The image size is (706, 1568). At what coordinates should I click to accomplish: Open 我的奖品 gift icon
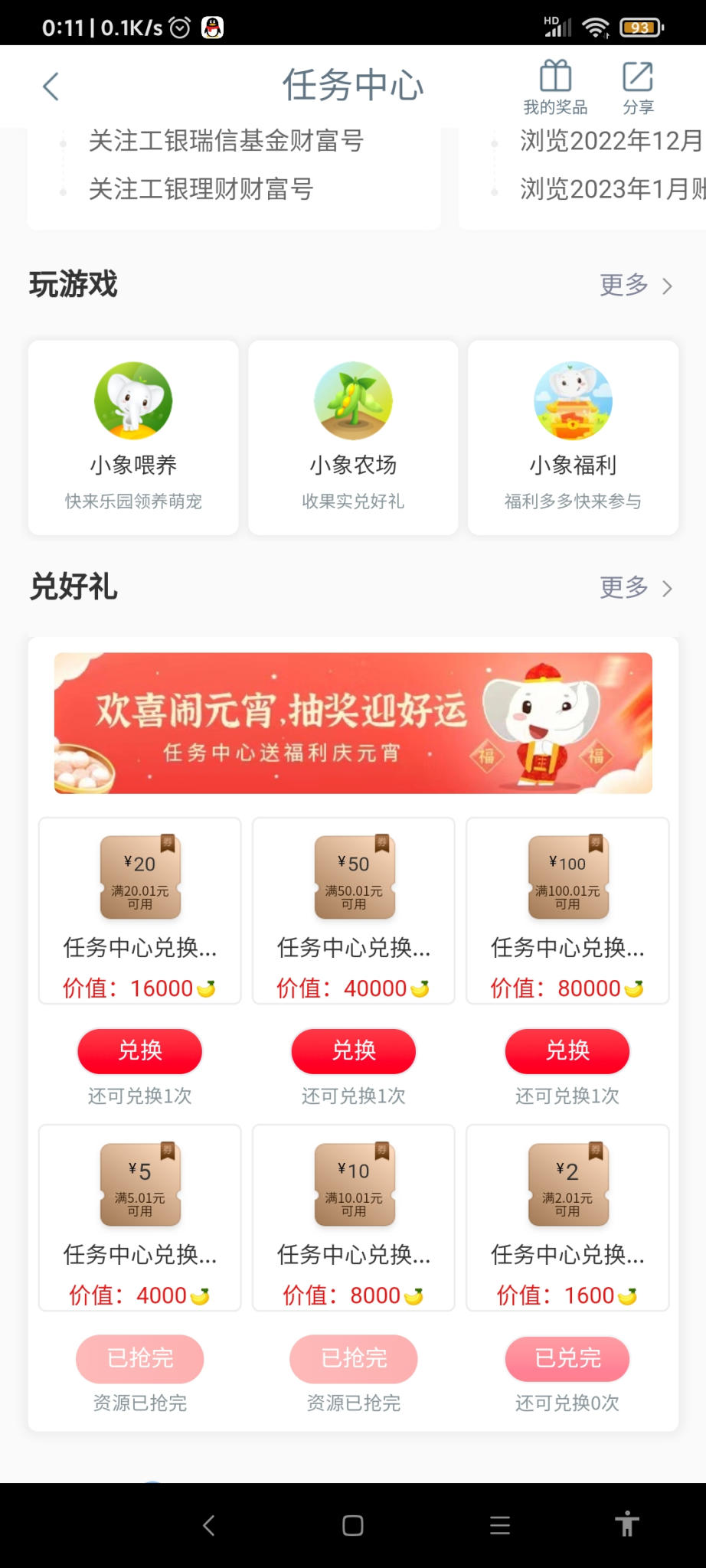pos(555,87)
